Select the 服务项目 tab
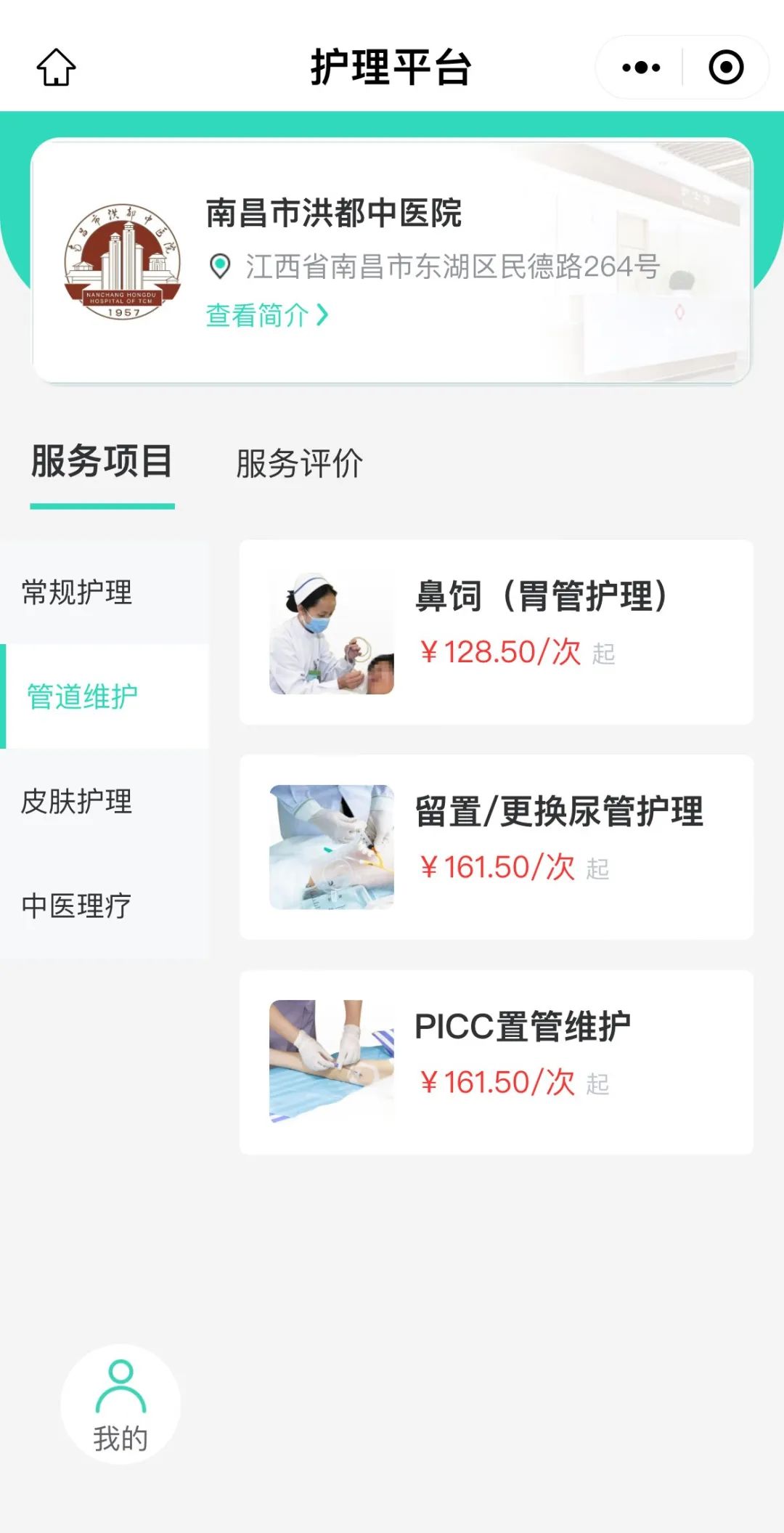Screen dimensions: 784x1533 click(x=102, y=462)
